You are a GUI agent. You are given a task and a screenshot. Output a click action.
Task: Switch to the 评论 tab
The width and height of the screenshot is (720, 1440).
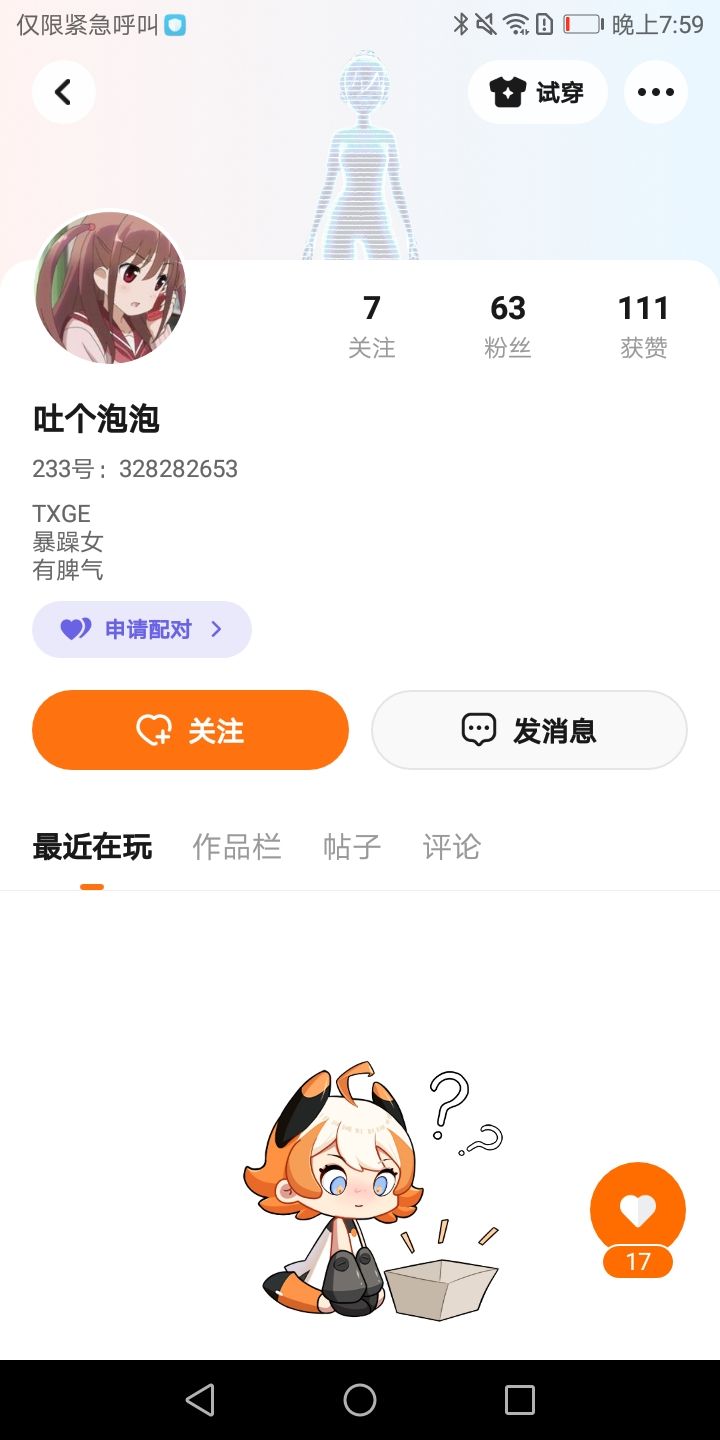tap(452, 847)
